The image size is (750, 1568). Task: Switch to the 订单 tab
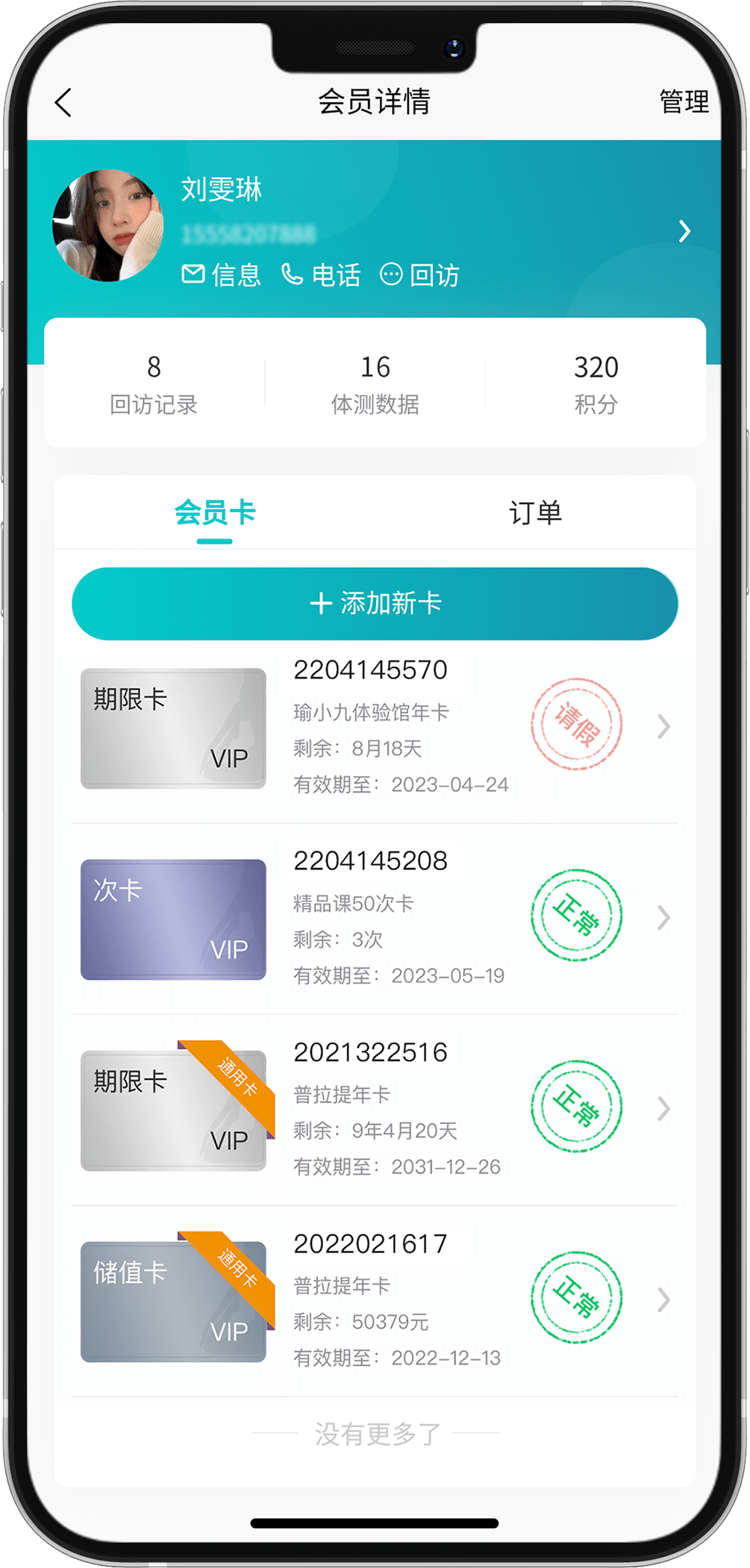tap(535, 513)
